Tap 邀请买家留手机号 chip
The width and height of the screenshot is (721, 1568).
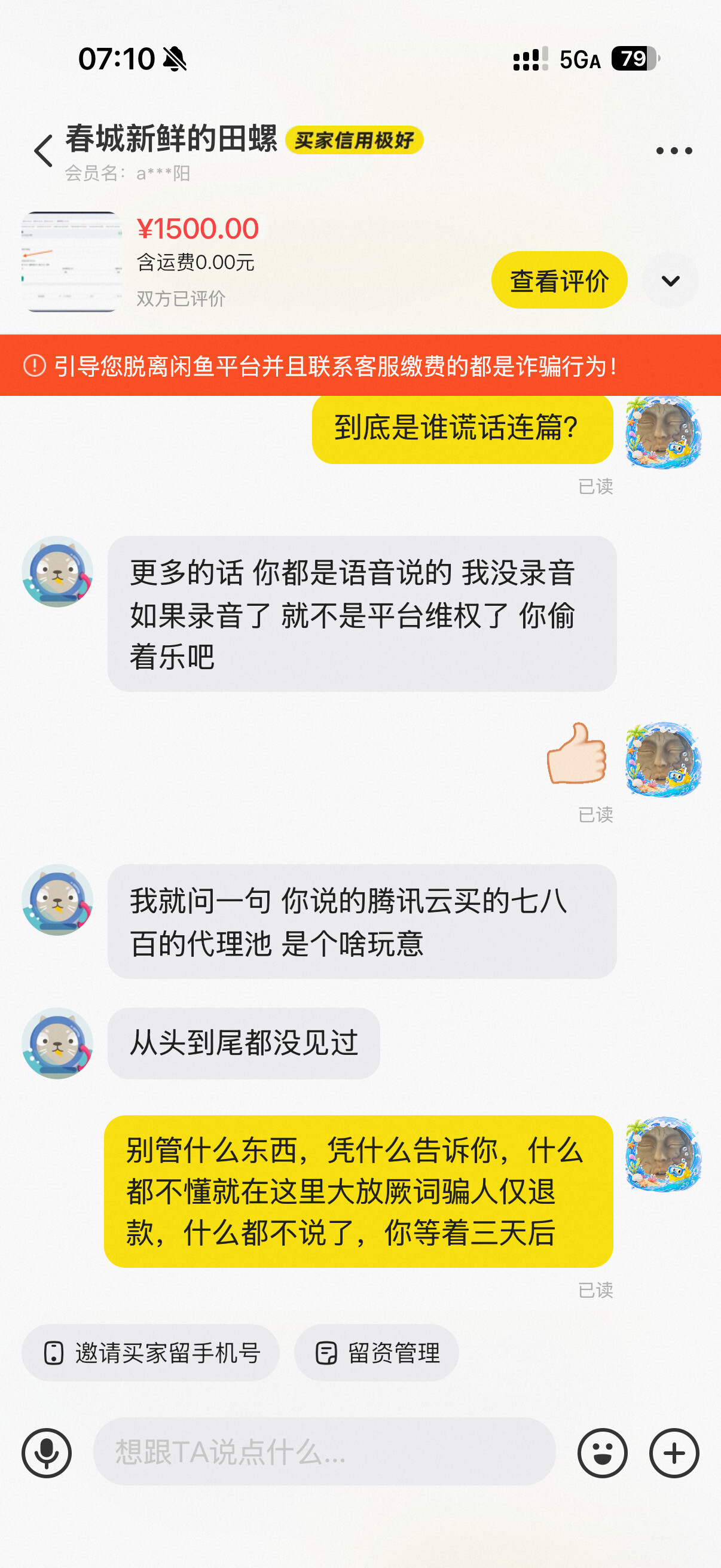pos(150,1353)
